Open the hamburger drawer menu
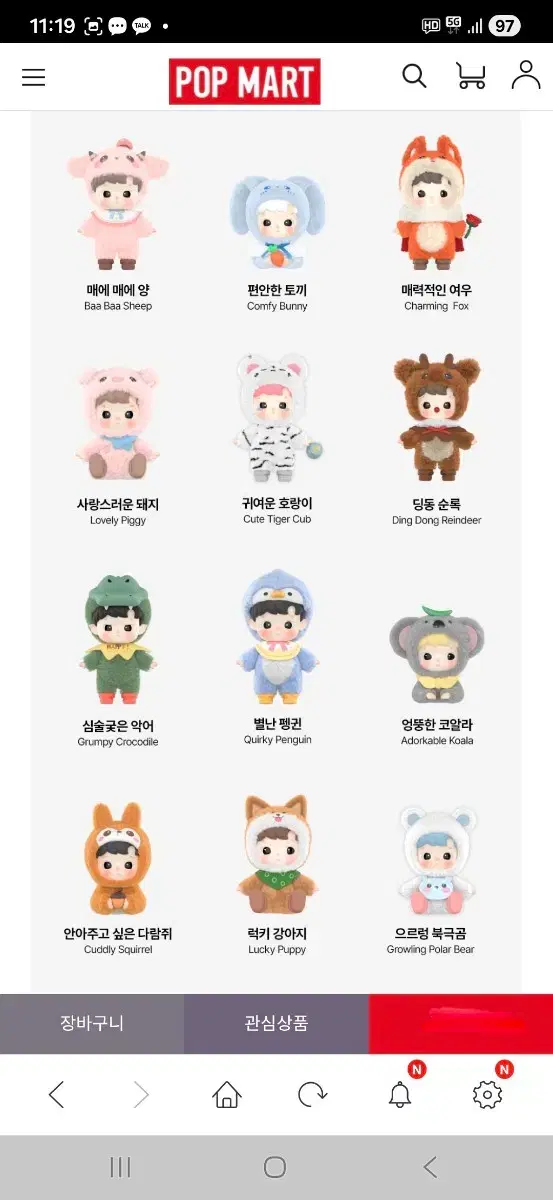 34,77
